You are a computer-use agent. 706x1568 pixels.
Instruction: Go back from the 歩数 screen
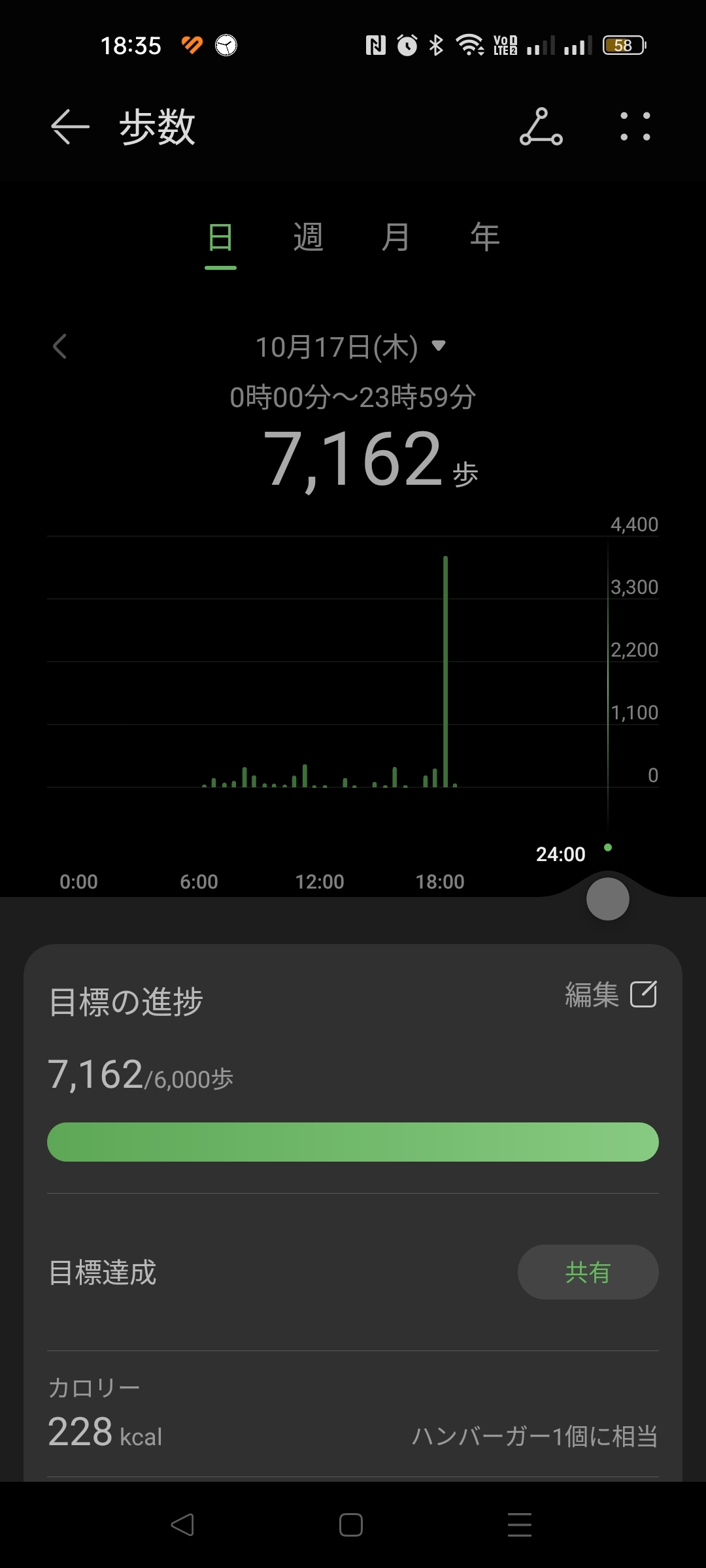click(70, 127)
